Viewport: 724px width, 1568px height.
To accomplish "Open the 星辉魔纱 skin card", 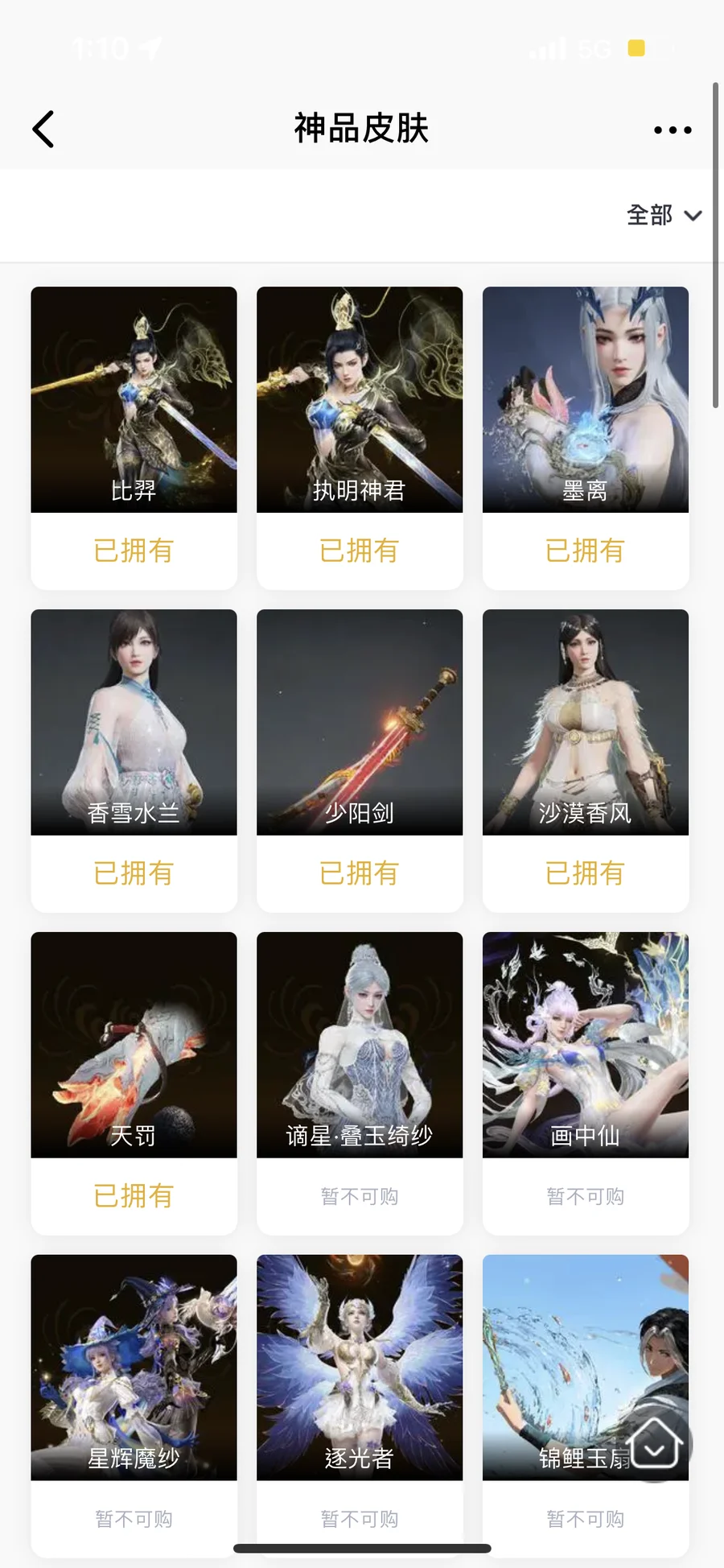I will 134,1367.
